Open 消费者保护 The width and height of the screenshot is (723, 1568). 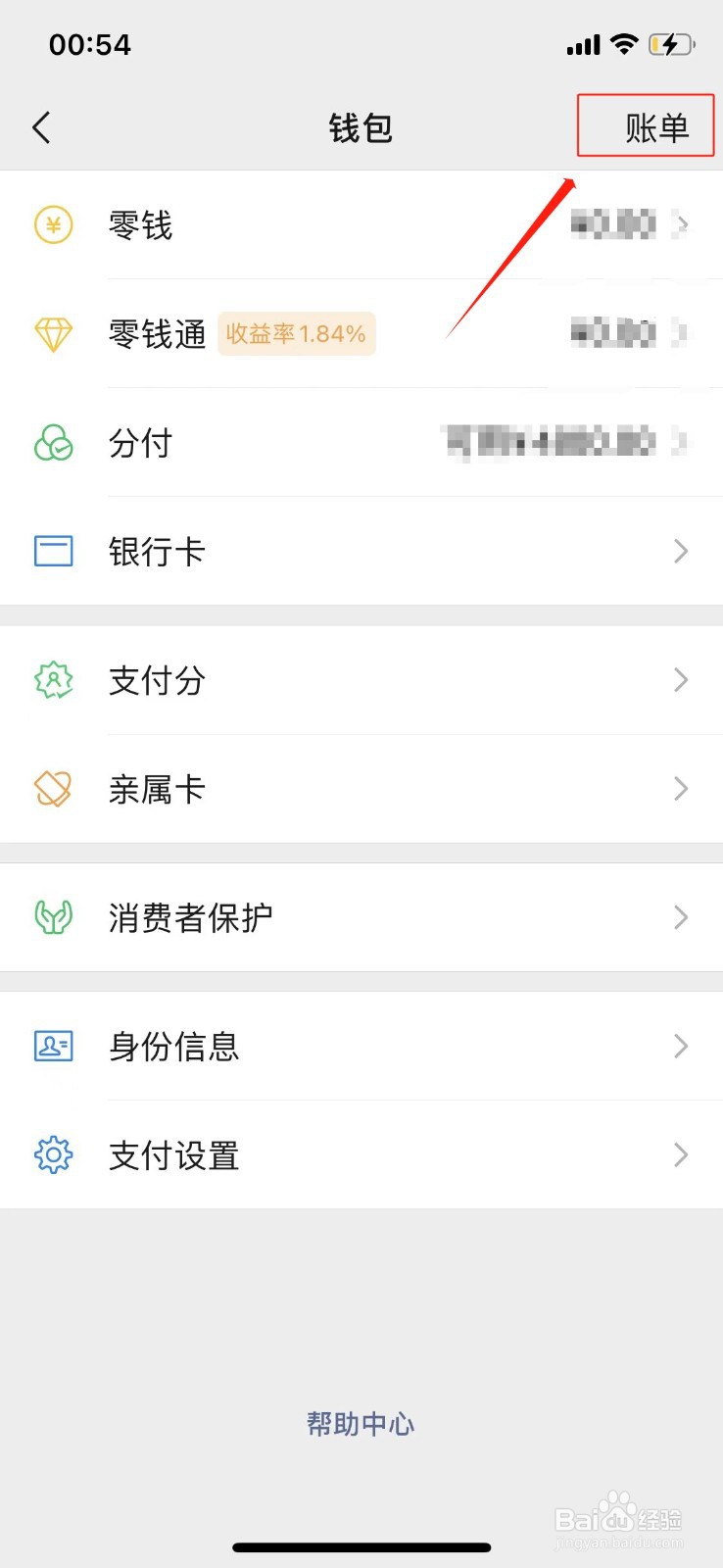(x=361, y=917)
